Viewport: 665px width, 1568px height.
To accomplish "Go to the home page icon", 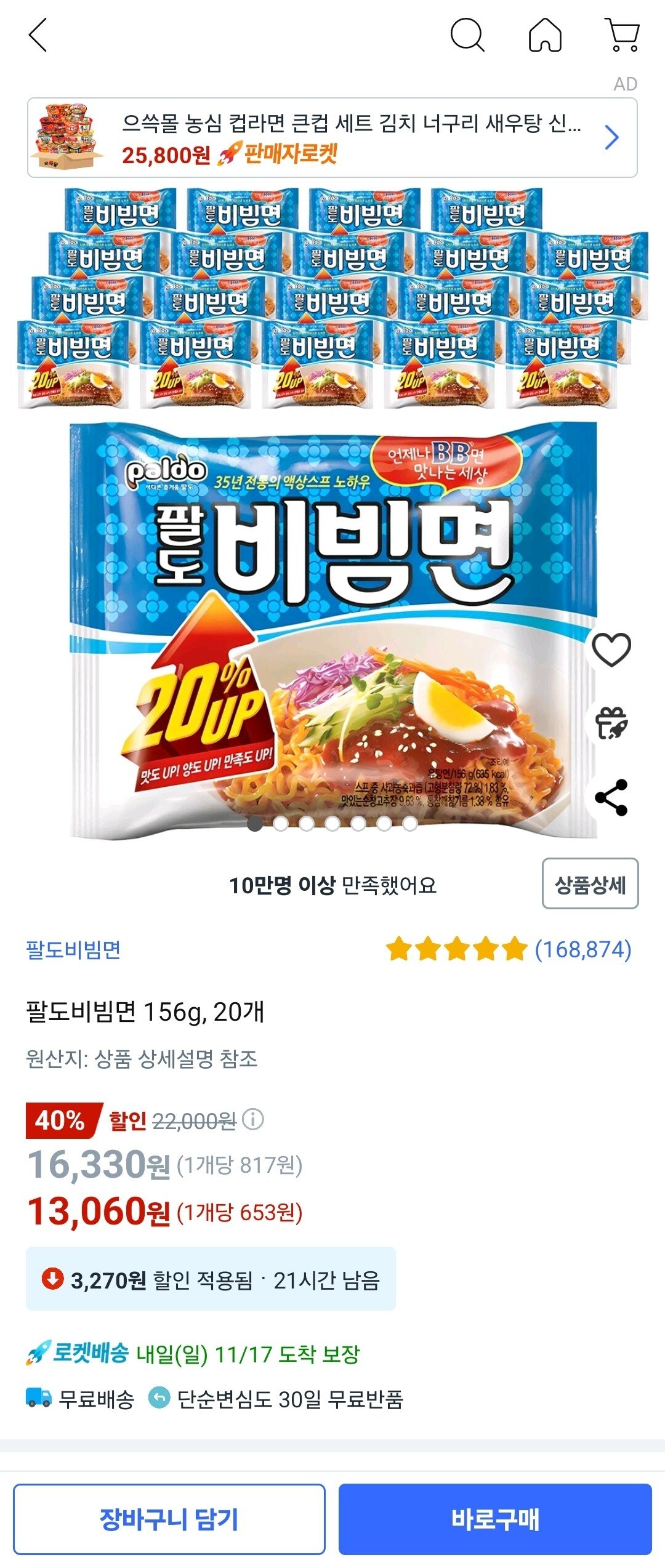I will [x=545, y=34].
